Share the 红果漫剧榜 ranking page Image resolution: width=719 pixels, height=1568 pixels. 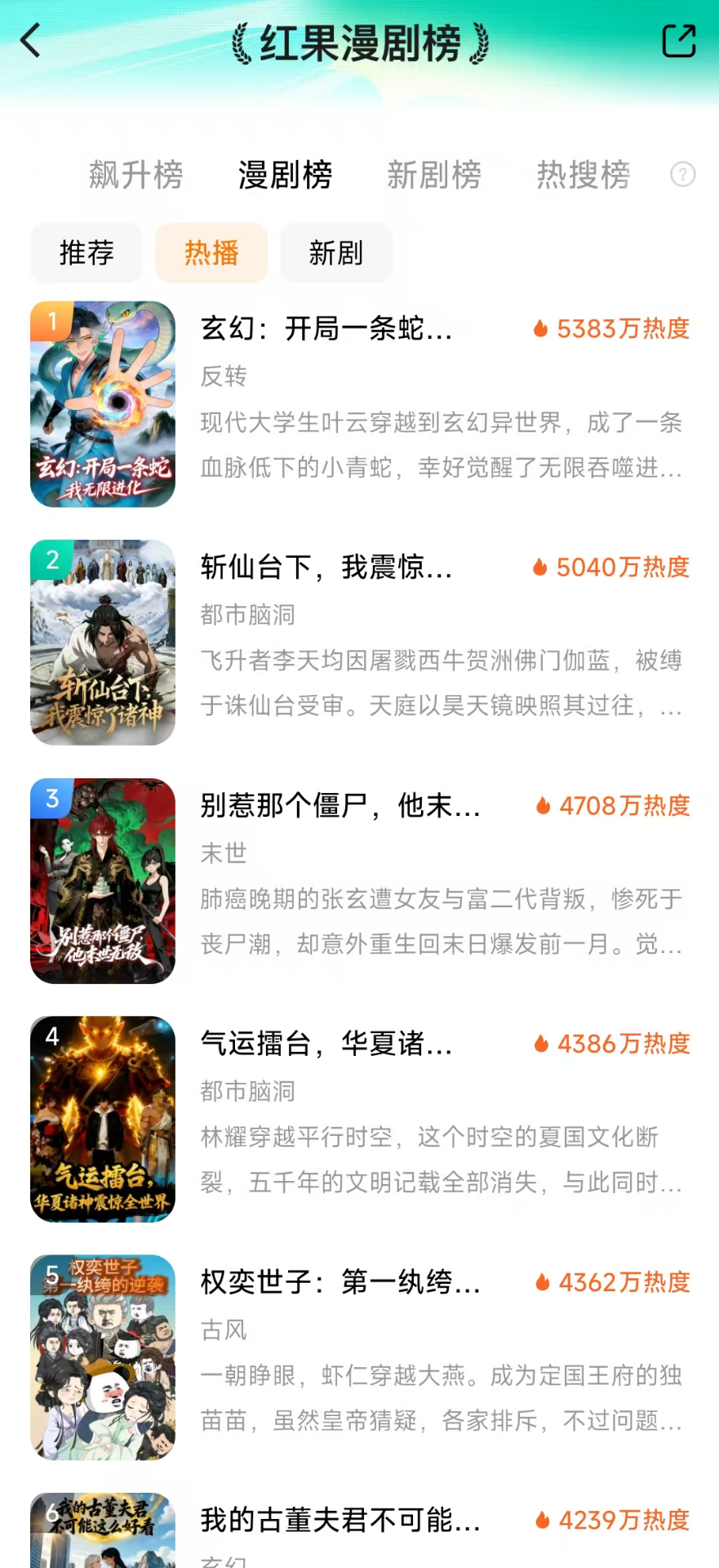pyautogui.click(x=679, y=41)
